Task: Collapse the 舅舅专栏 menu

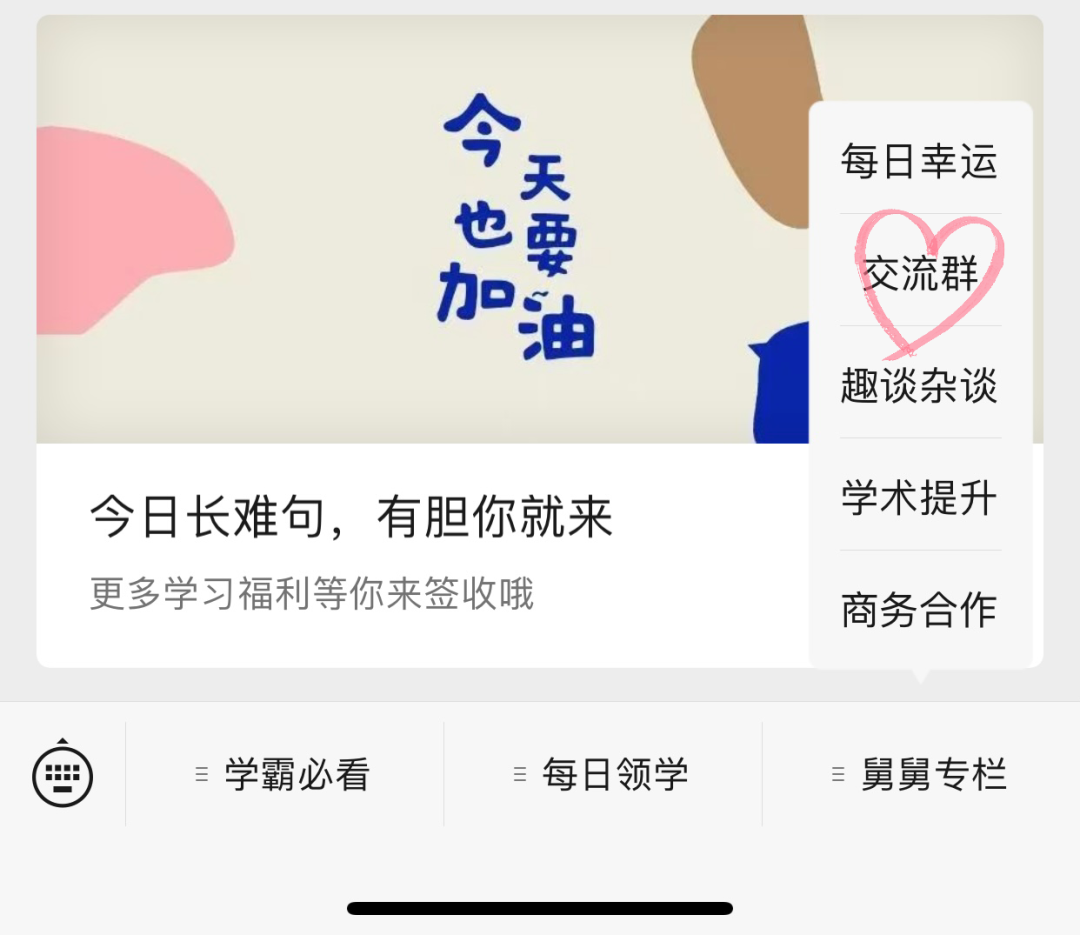Action: pyautogui.click(x=921, y=775)
